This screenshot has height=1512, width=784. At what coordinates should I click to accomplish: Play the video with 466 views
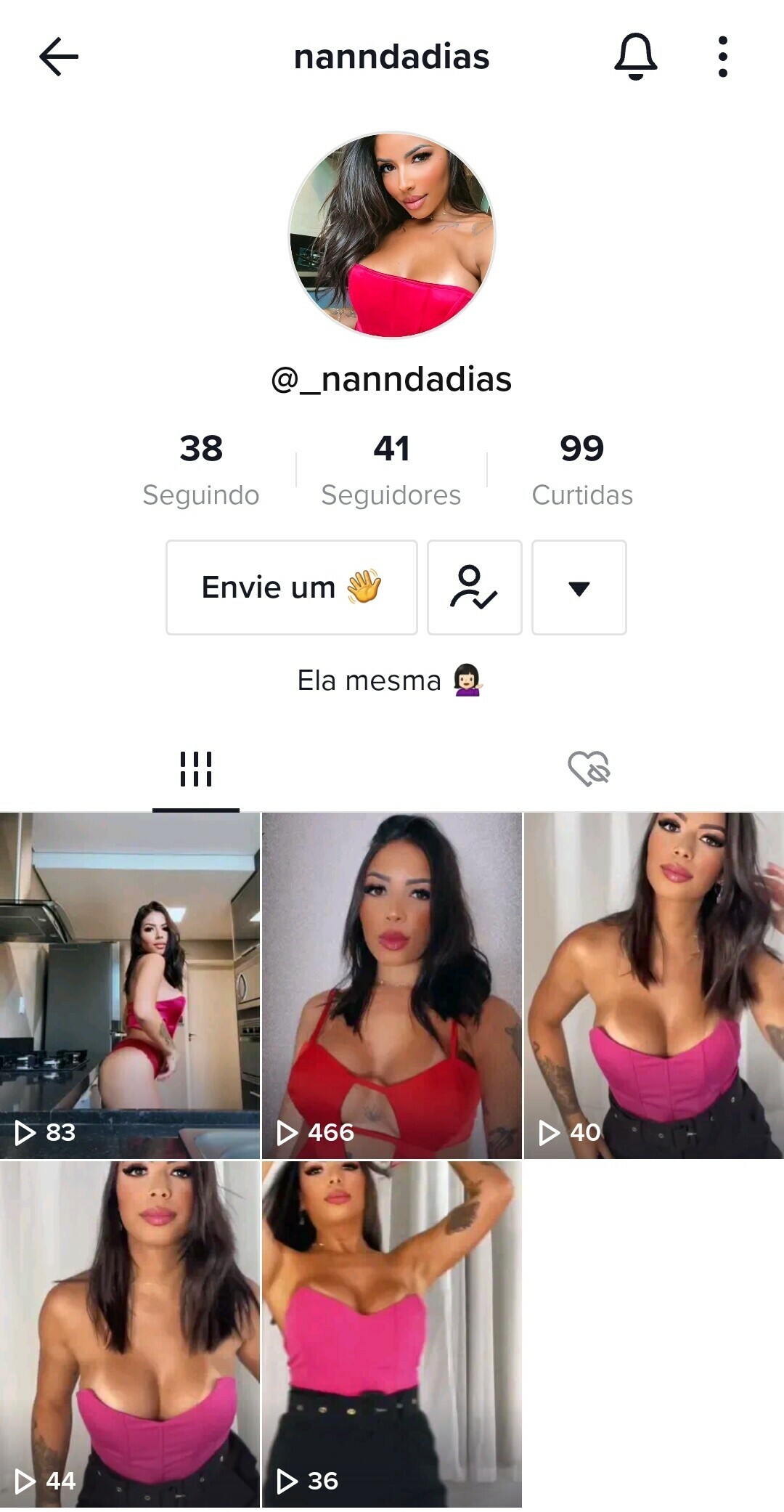(x=392, y=985)
